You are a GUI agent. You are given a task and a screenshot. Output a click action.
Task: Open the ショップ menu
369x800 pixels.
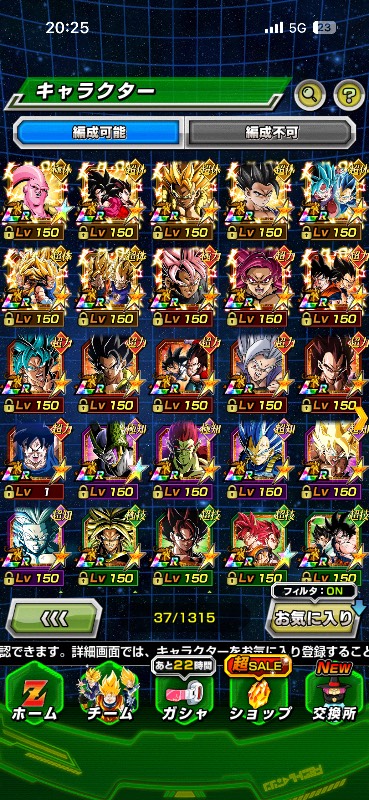click(259, 697)
